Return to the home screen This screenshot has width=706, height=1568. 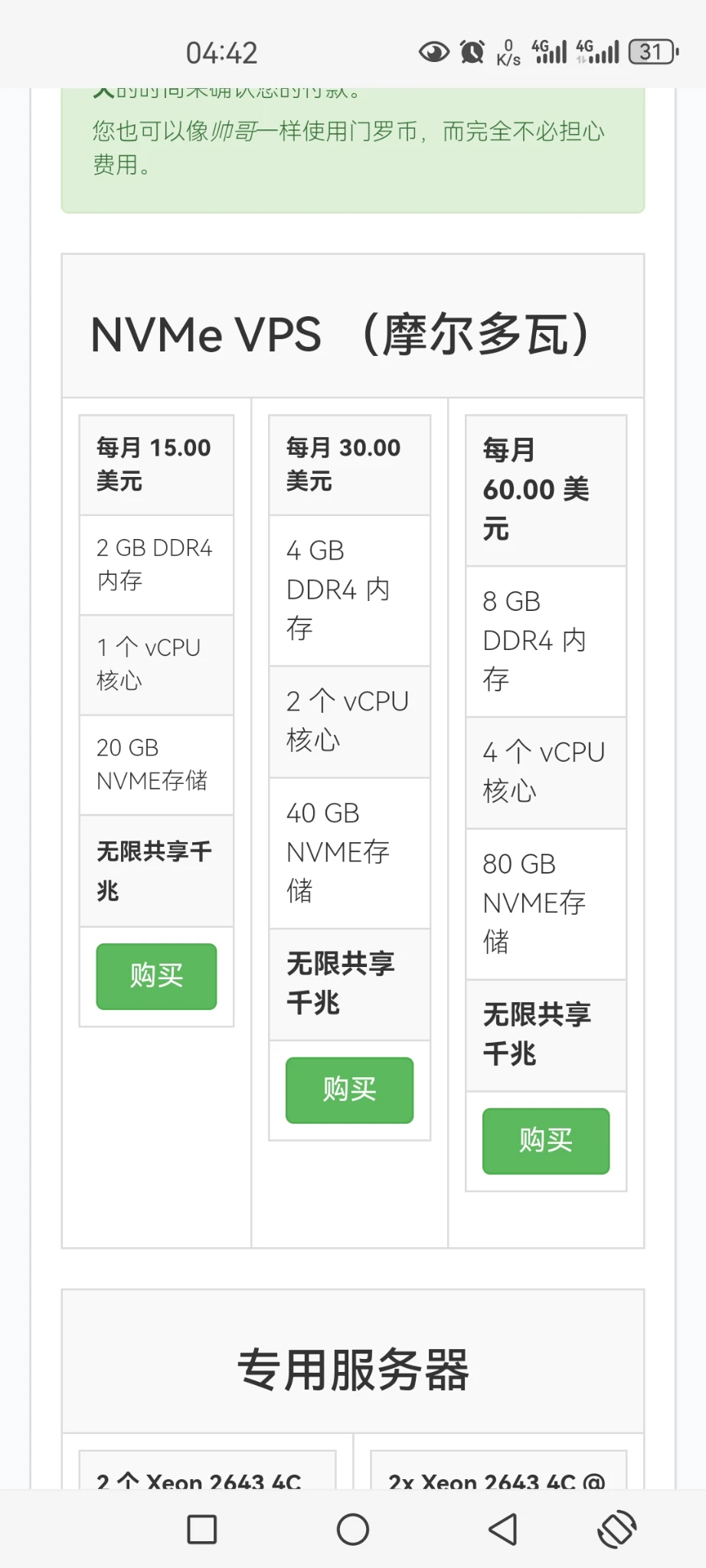(353, 1530)
